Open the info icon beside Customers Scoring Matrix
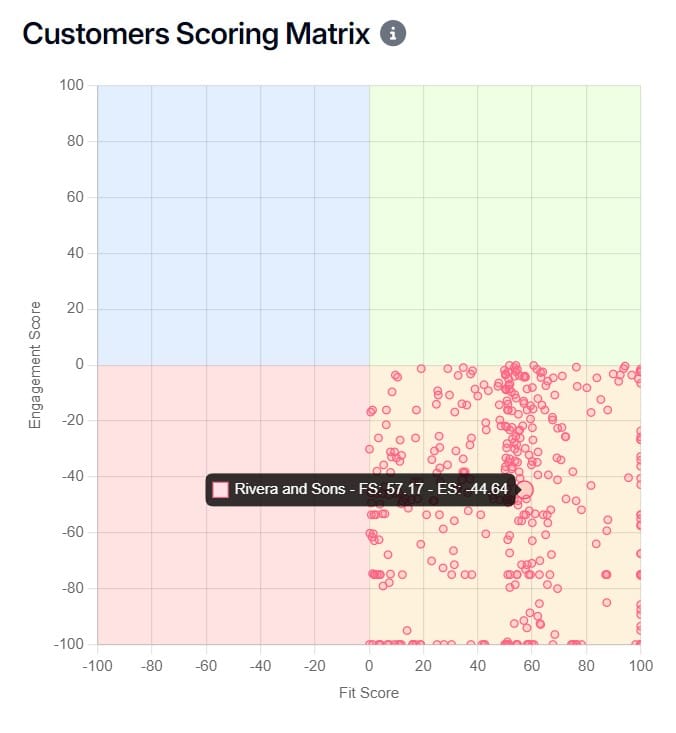Image resolution: width=676 pixels, height=733 pixels. coord(393,33)
